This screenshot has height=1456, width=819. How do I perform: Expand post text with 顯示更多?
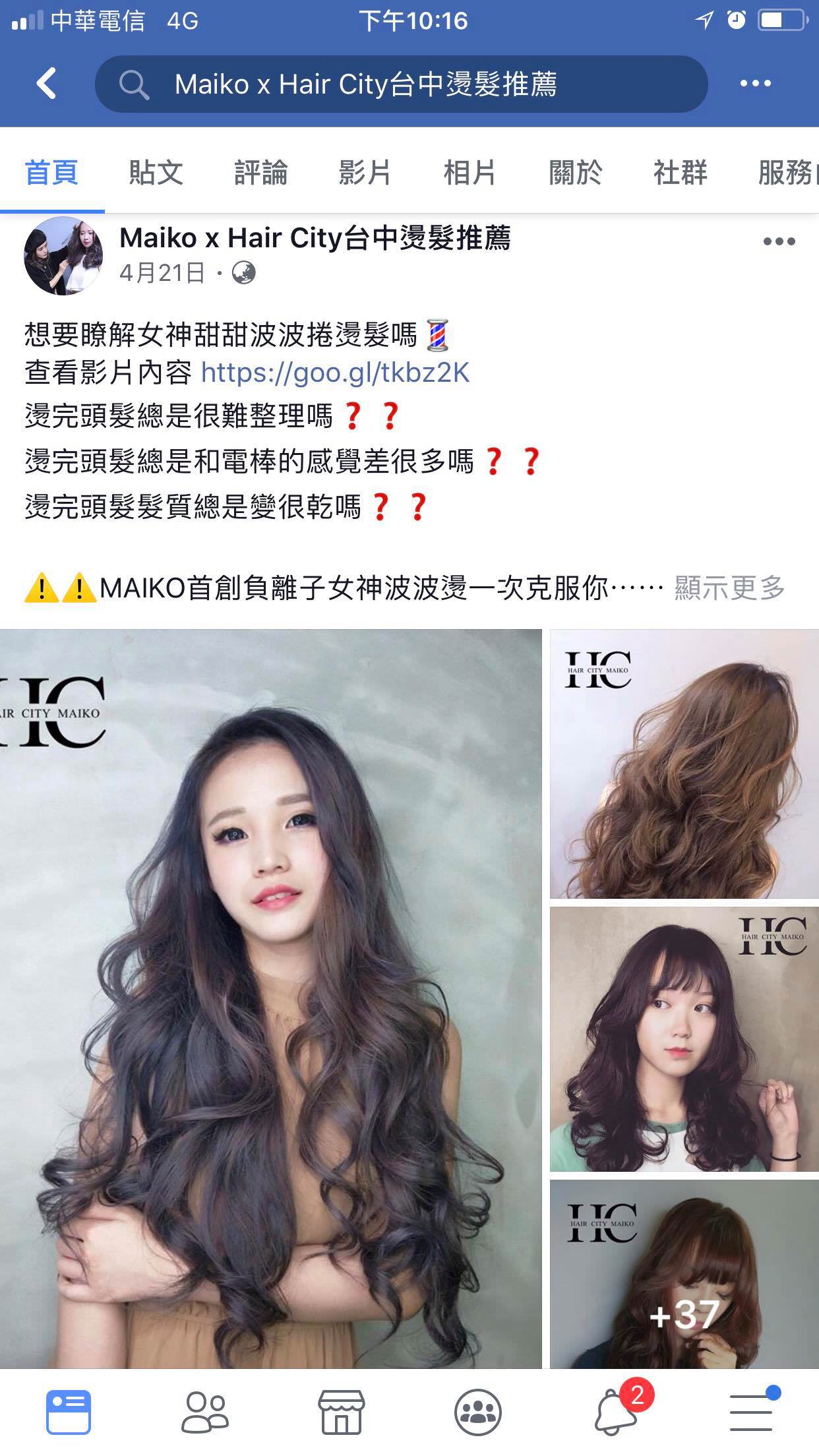click(729, 588)
